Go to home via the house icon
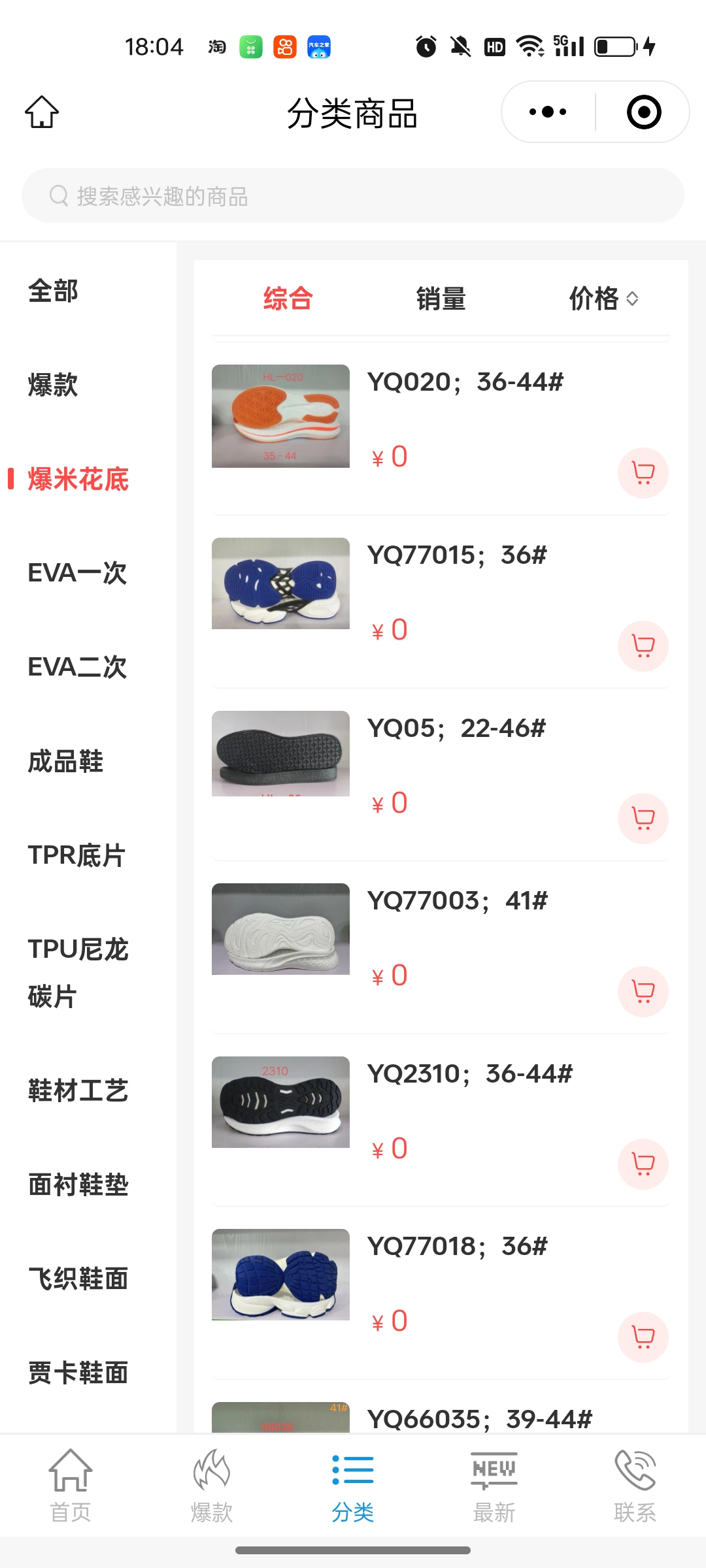This screenshot has width=706, height=1568. coord(42,112)
